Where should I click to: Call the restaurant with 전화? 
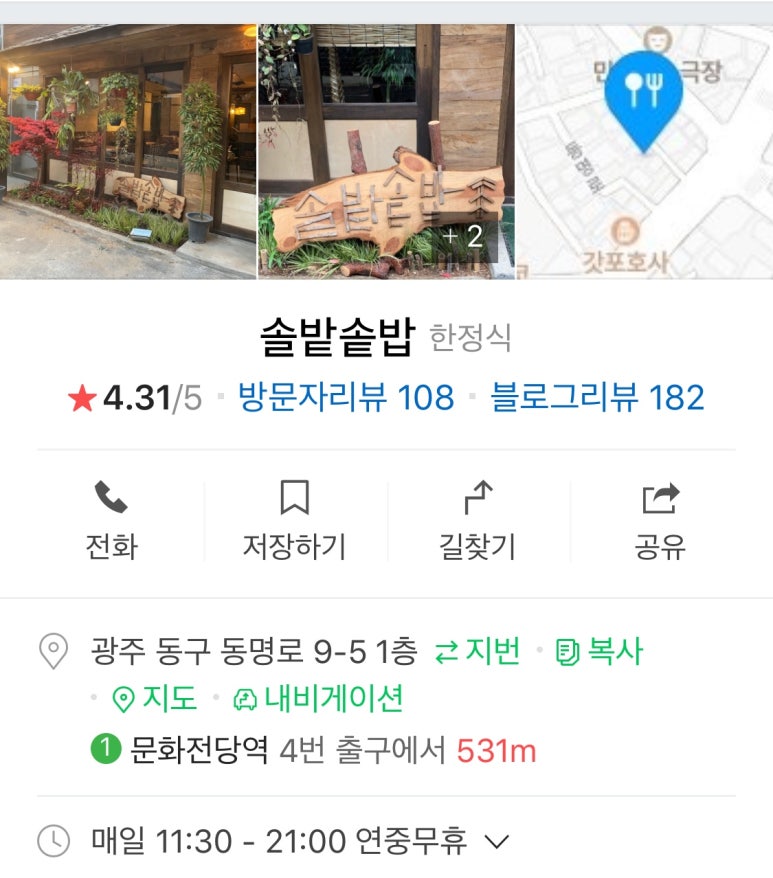[x=111, y=520]
